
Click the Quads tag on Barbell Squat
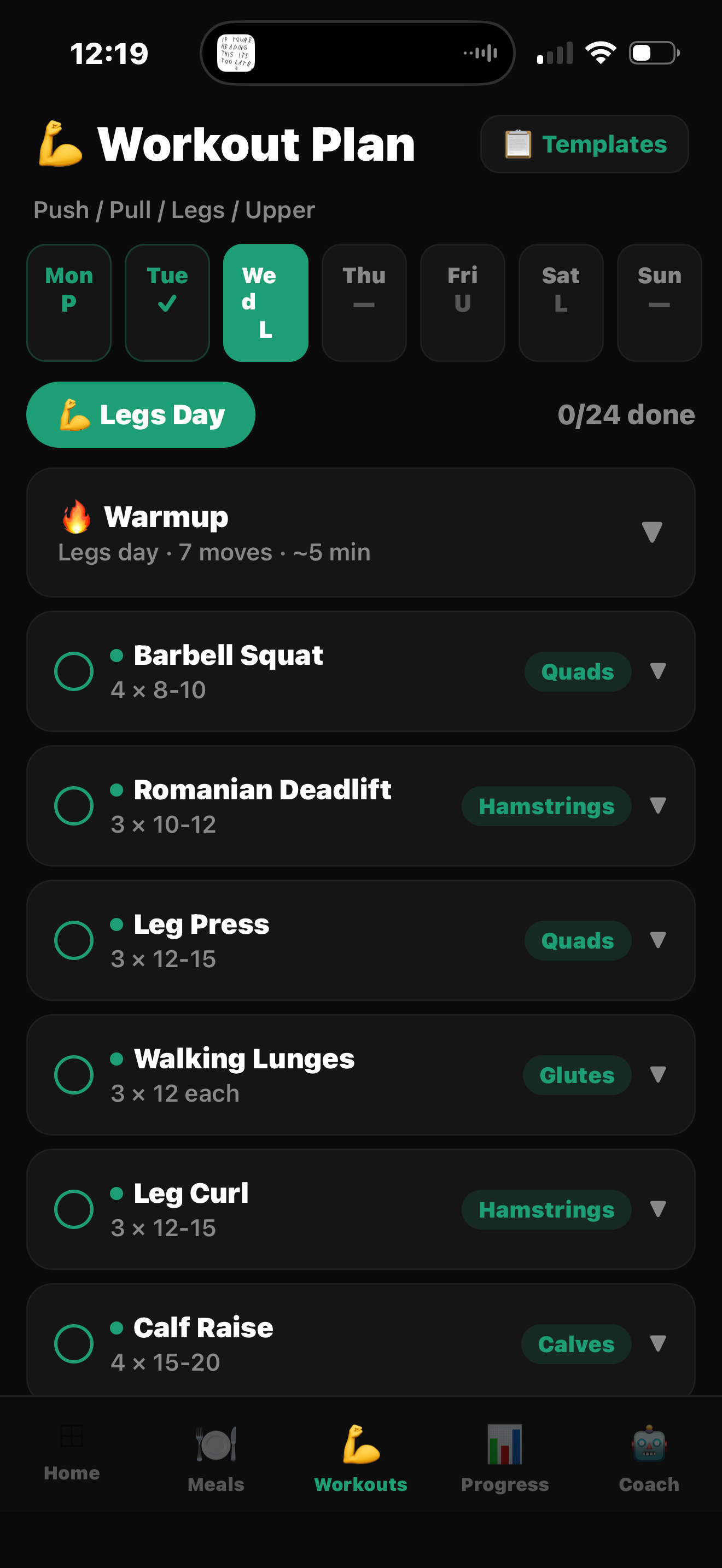[x=577, y=671]
